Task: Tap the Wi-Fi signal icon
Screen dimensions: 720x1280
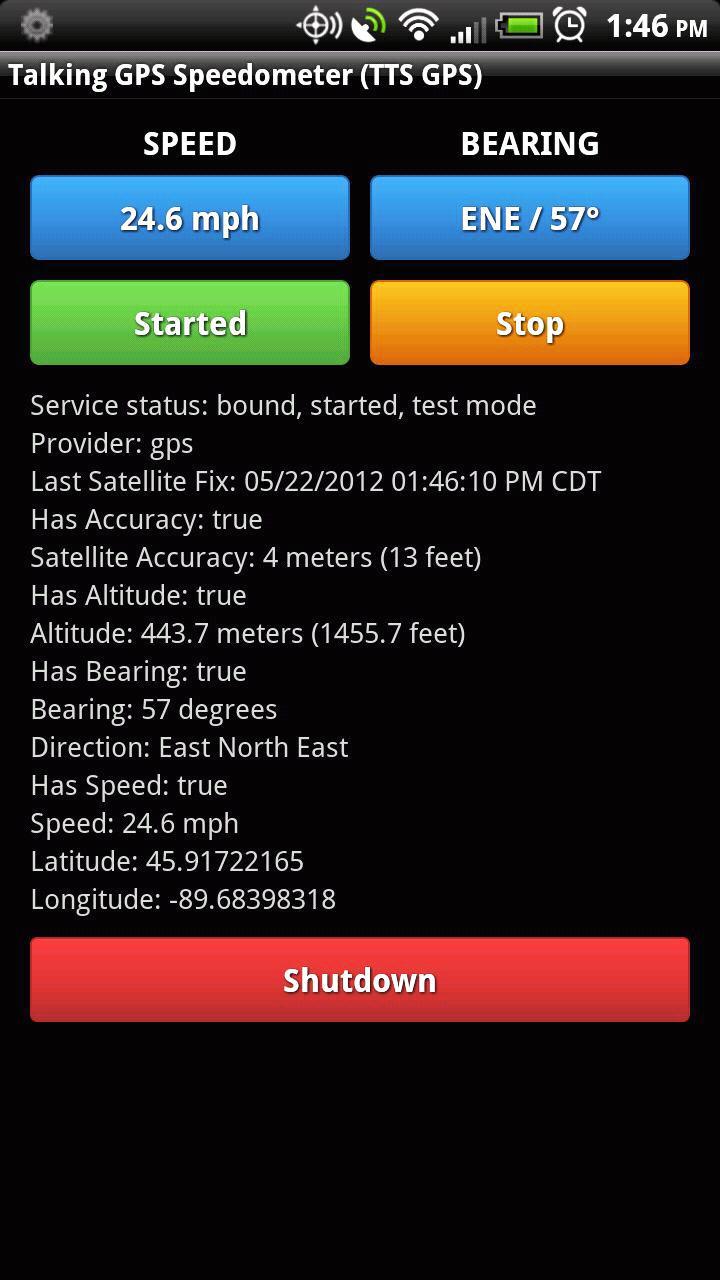Action: tap(419, 26)
